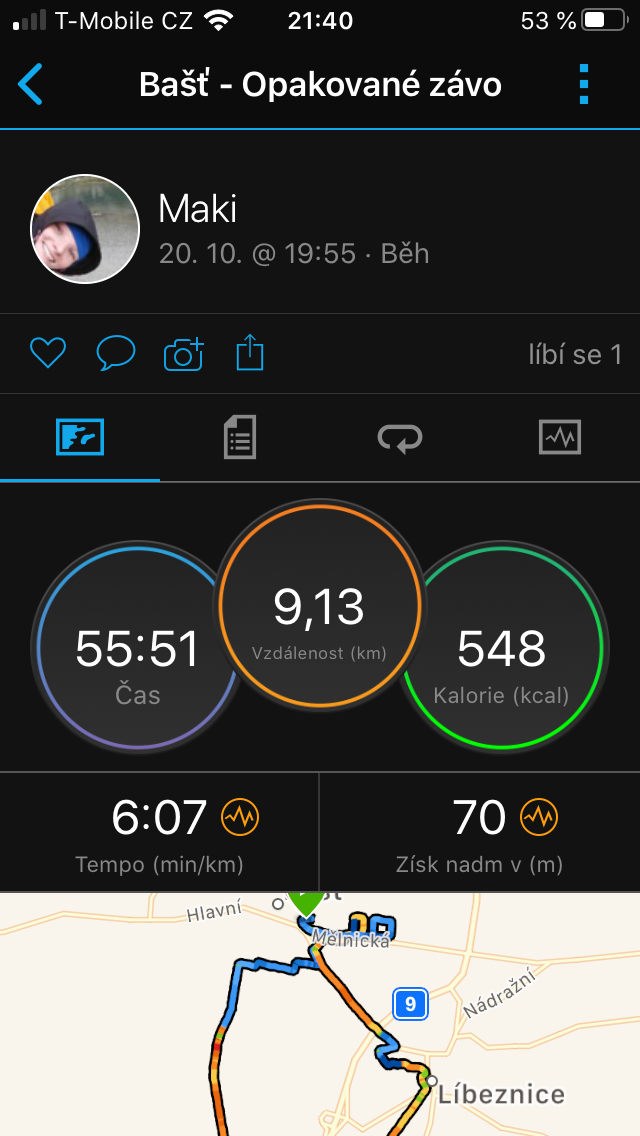Like this run with the heart icon

(x=48, y=354)
